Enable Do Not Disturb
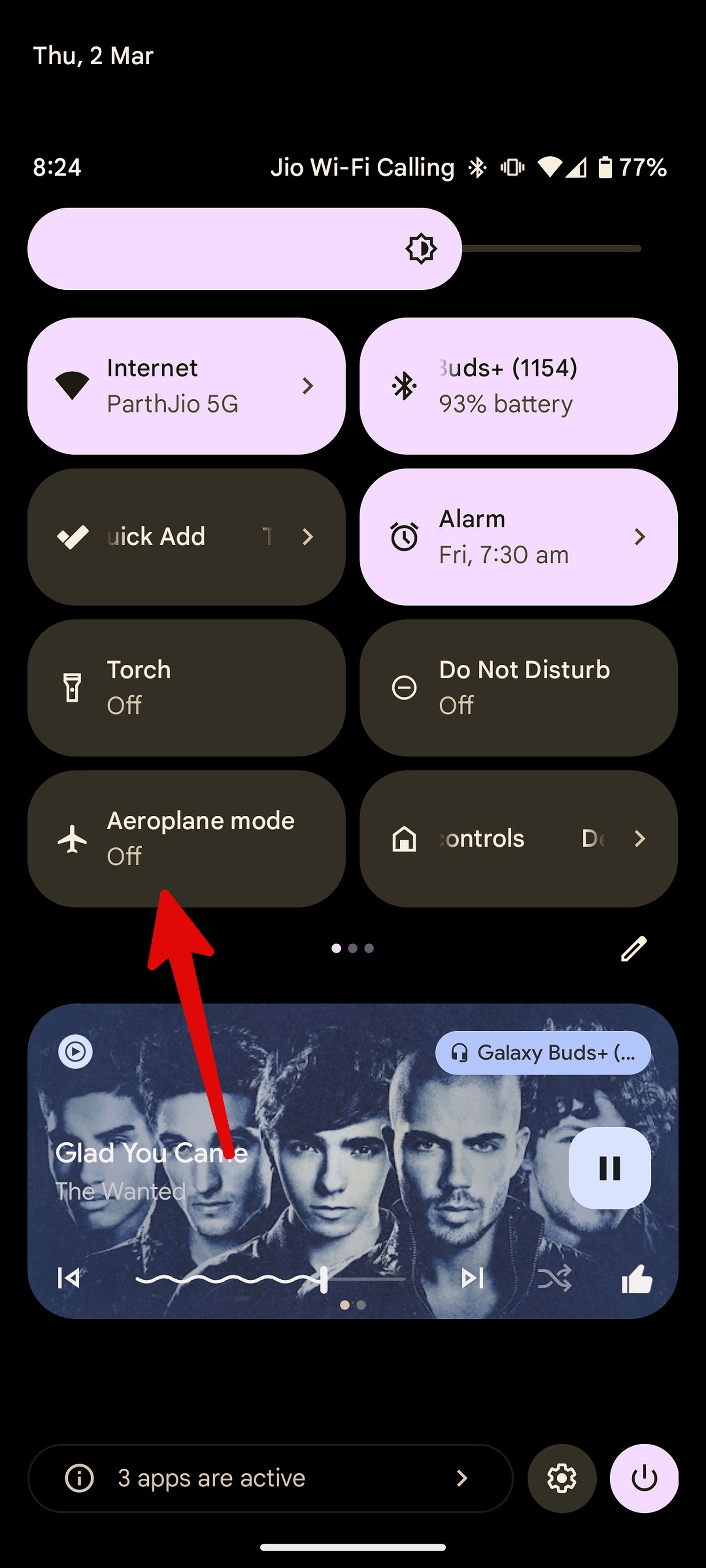706x1568 pixels. click(x=518, y=688)
